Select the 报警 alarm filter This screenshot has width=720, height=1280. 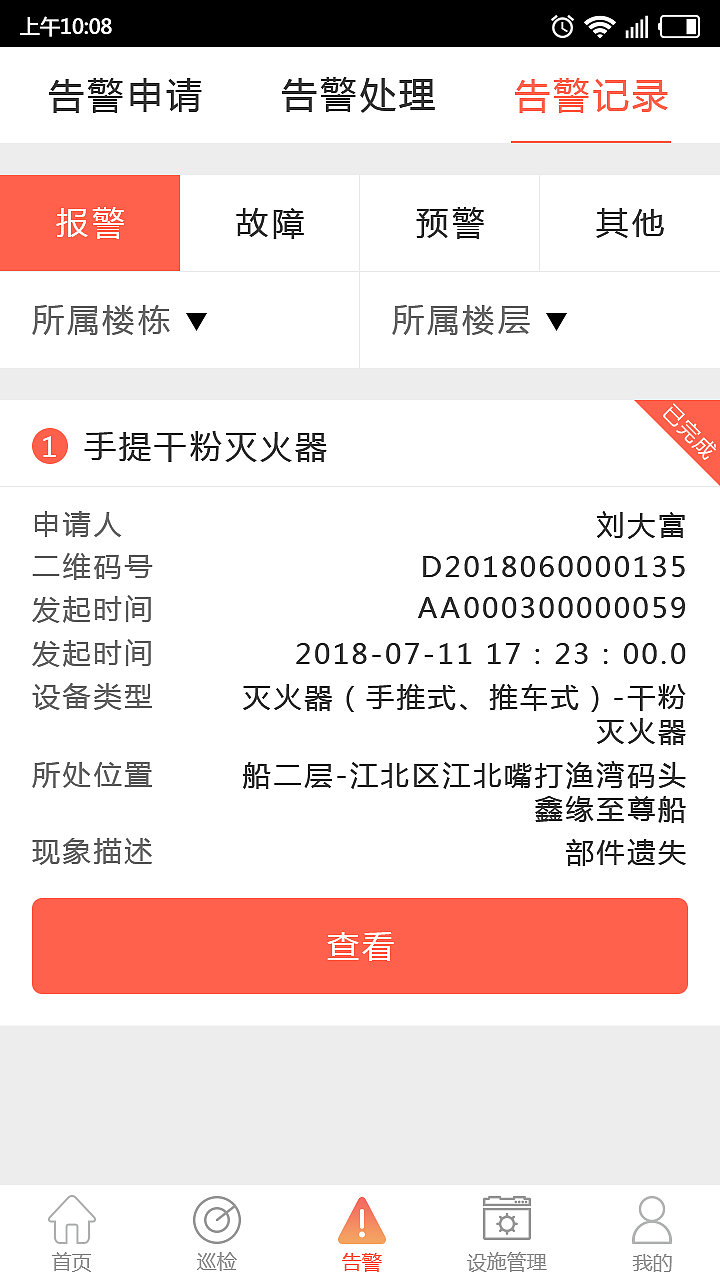(x=90, y=223)
